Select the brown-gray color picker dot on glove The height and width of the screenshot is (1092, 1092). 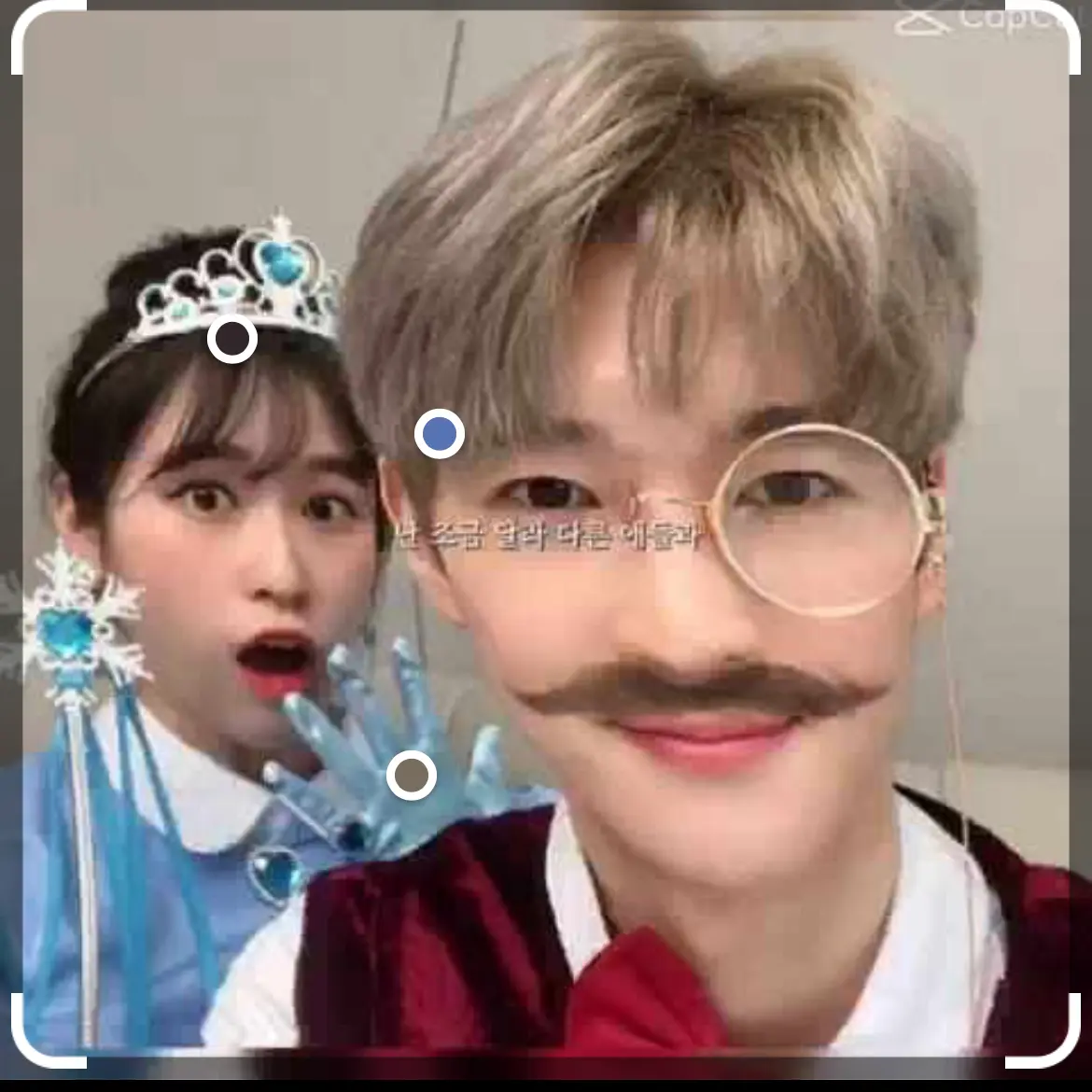point(411,775)
